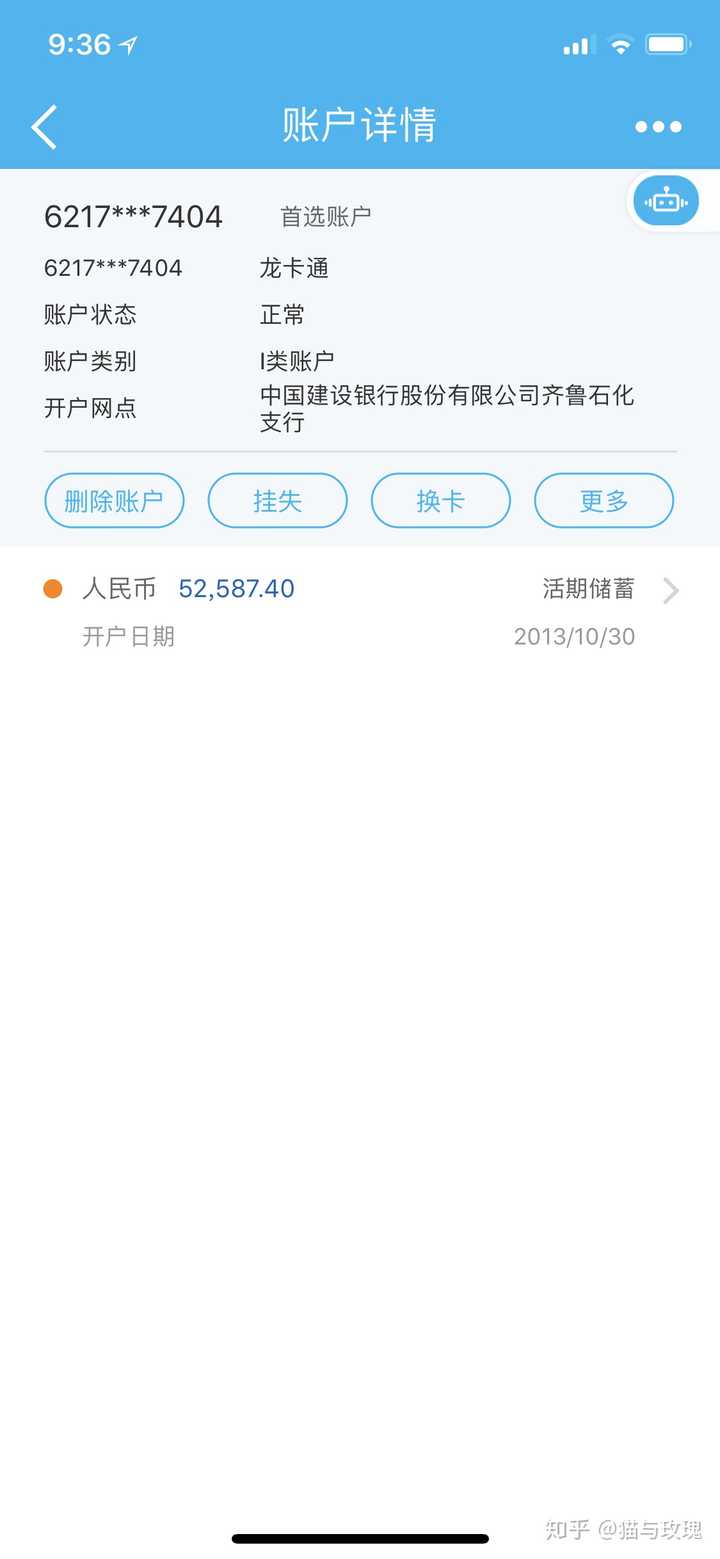Viewport: 720px width, 1559px height.
Task: Open the robot customer service assistant
Action: tap(666, 200)
